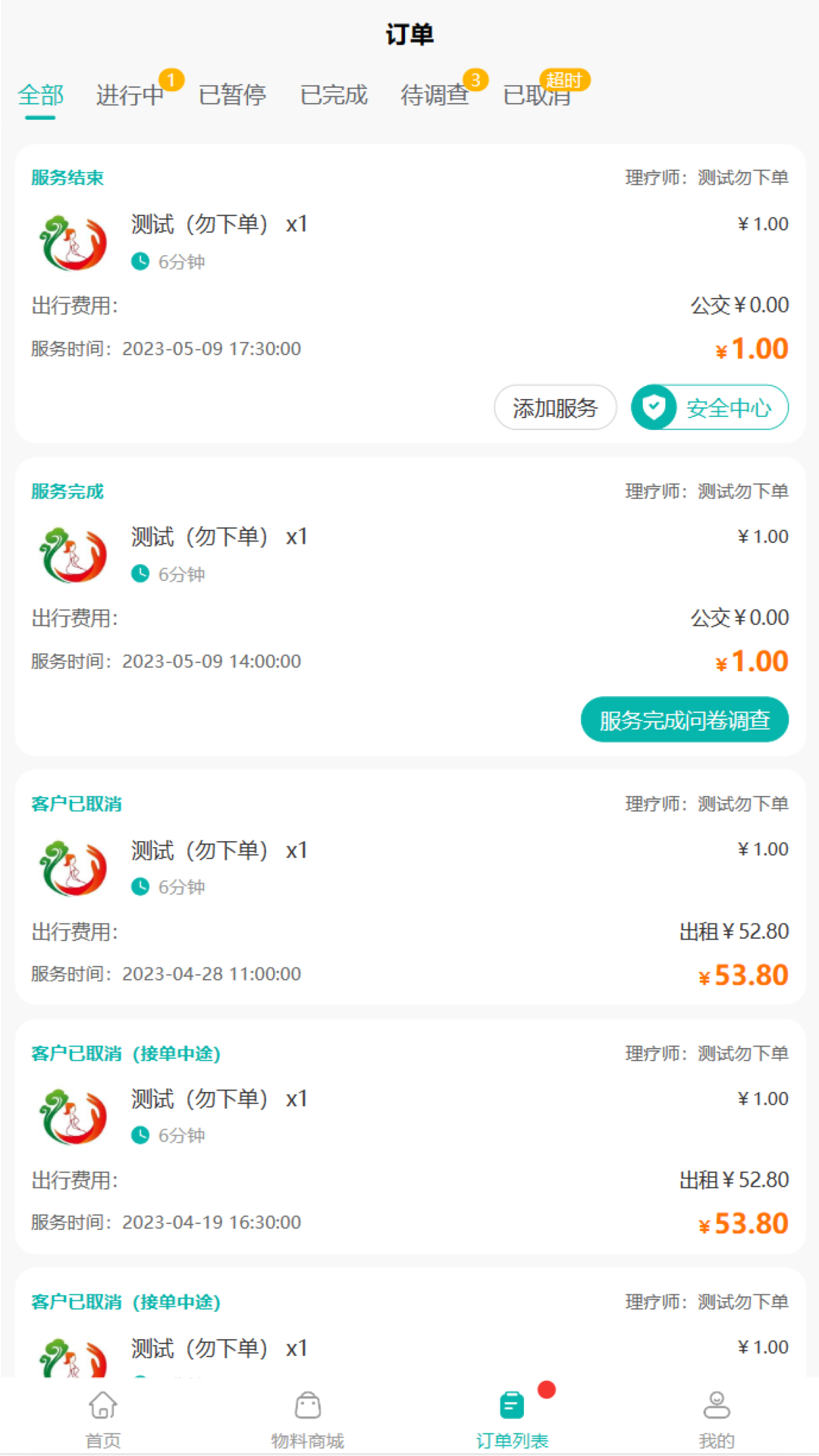
Task: Click the clock icon in the 服务完成 order
Action: [141, 574]
